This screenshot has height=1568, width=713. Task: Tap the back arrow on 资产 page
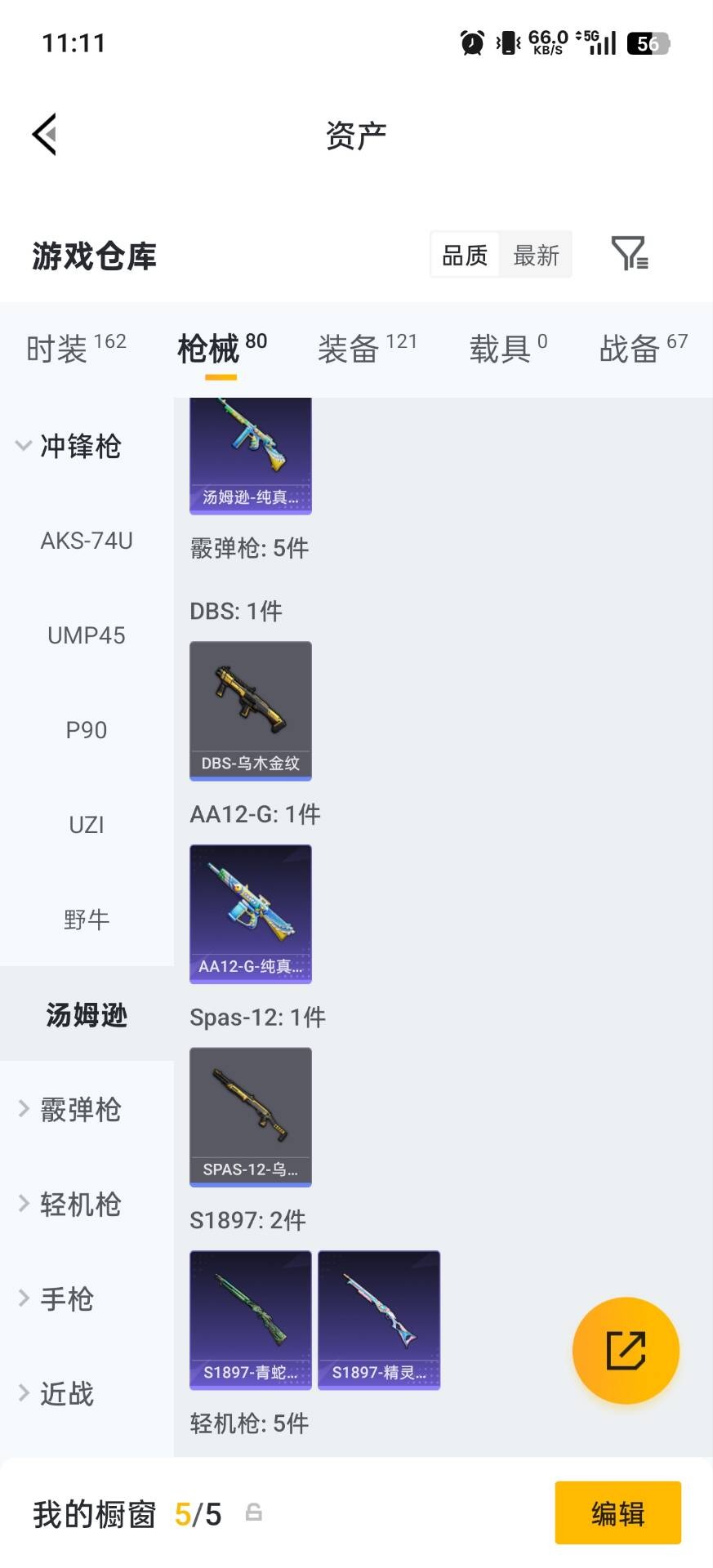click(x=45, y=133)
